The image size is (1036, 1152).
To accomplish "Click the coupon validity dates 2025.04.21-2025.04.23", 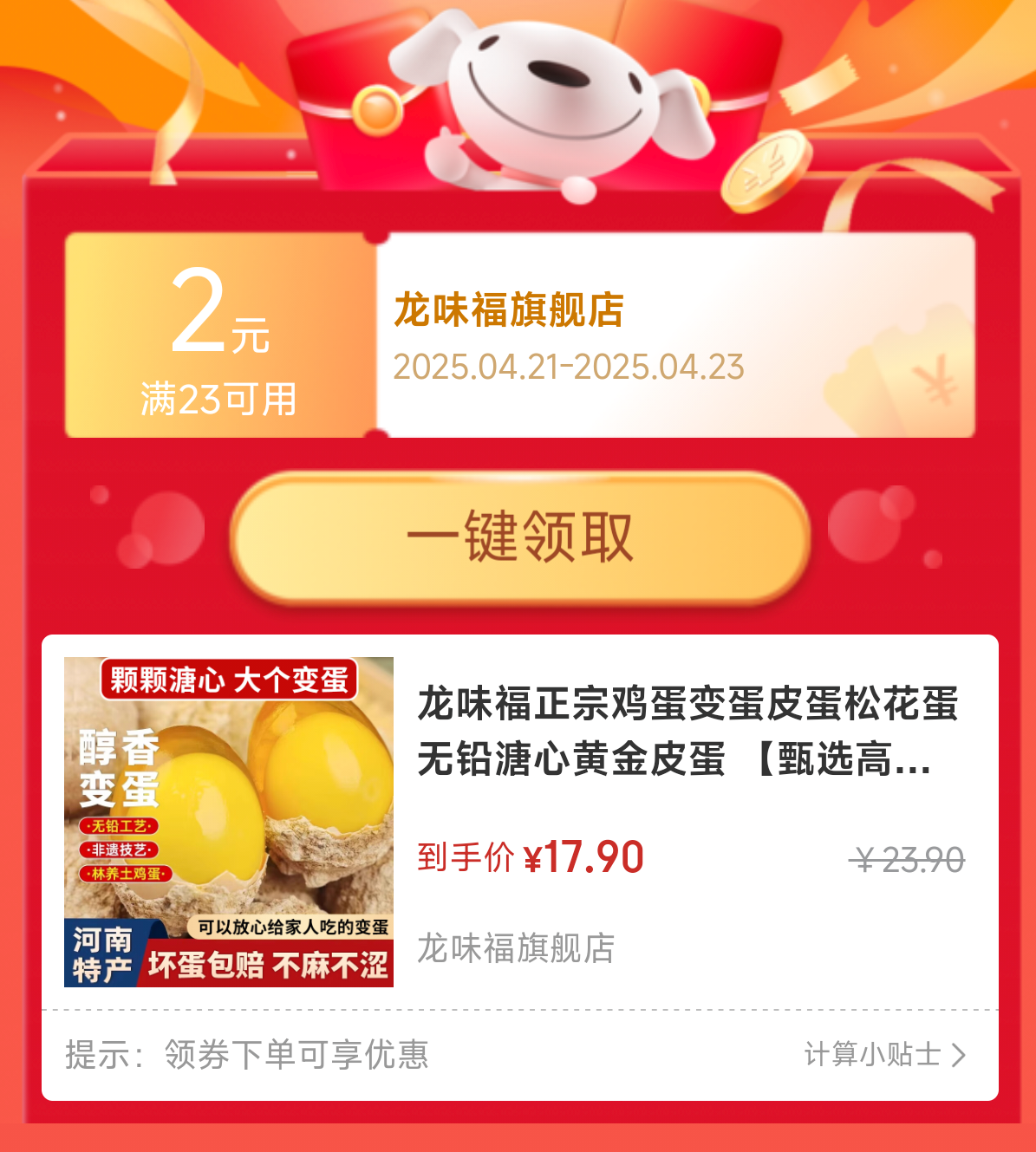I will (x=568, y=368).
